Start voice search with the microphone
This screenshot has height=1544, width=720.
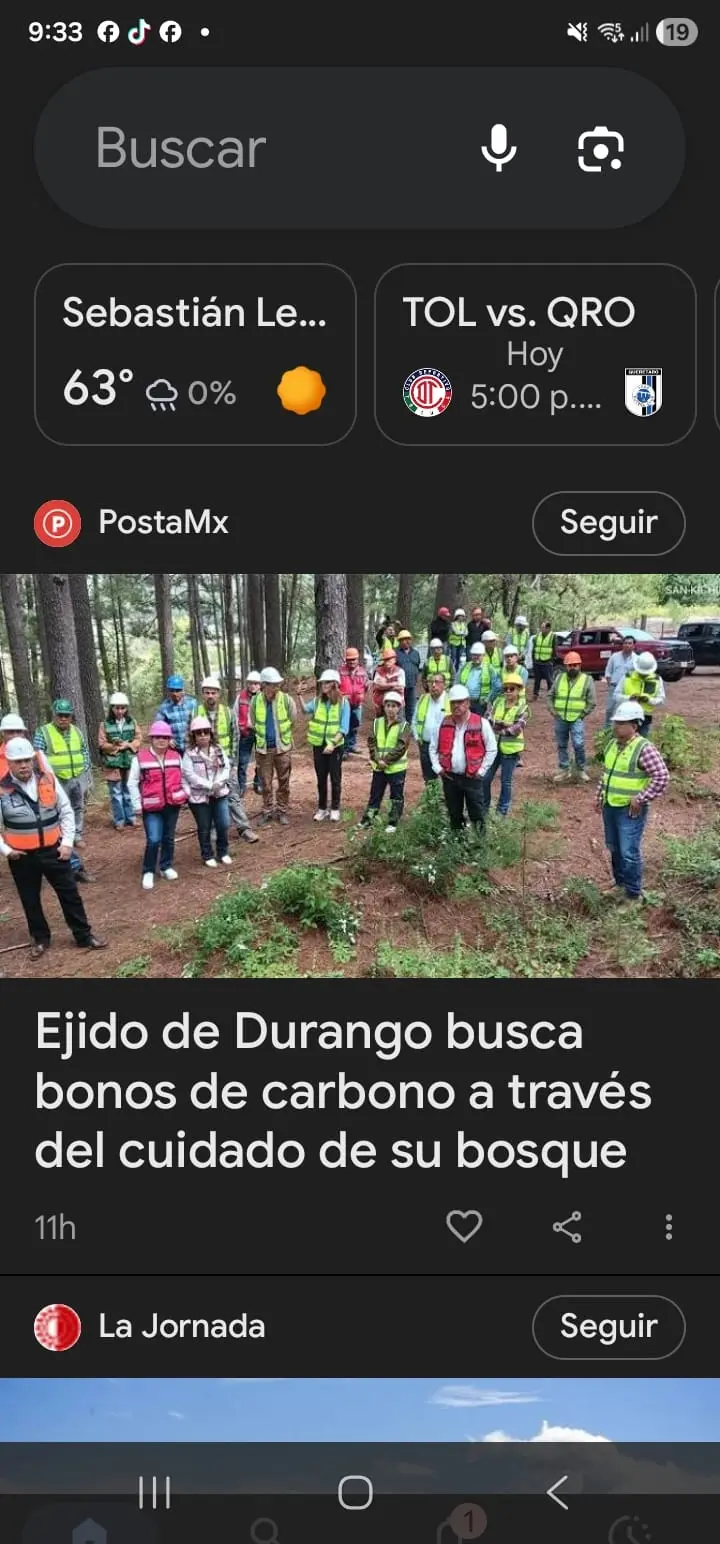click(x=498, y=149)
